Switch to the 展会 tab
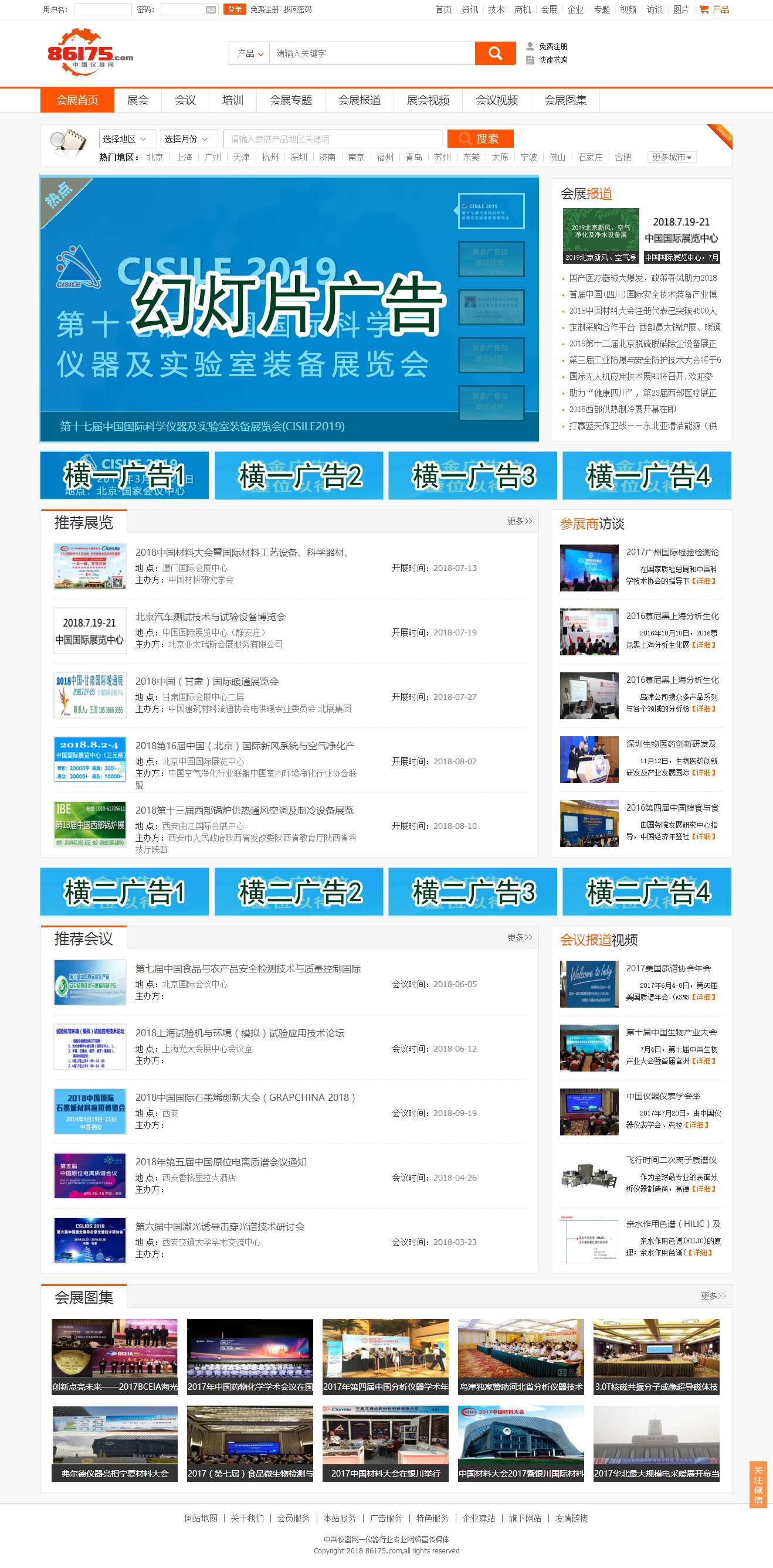Viewport: 773px width, 1568px height. (138, 100)
